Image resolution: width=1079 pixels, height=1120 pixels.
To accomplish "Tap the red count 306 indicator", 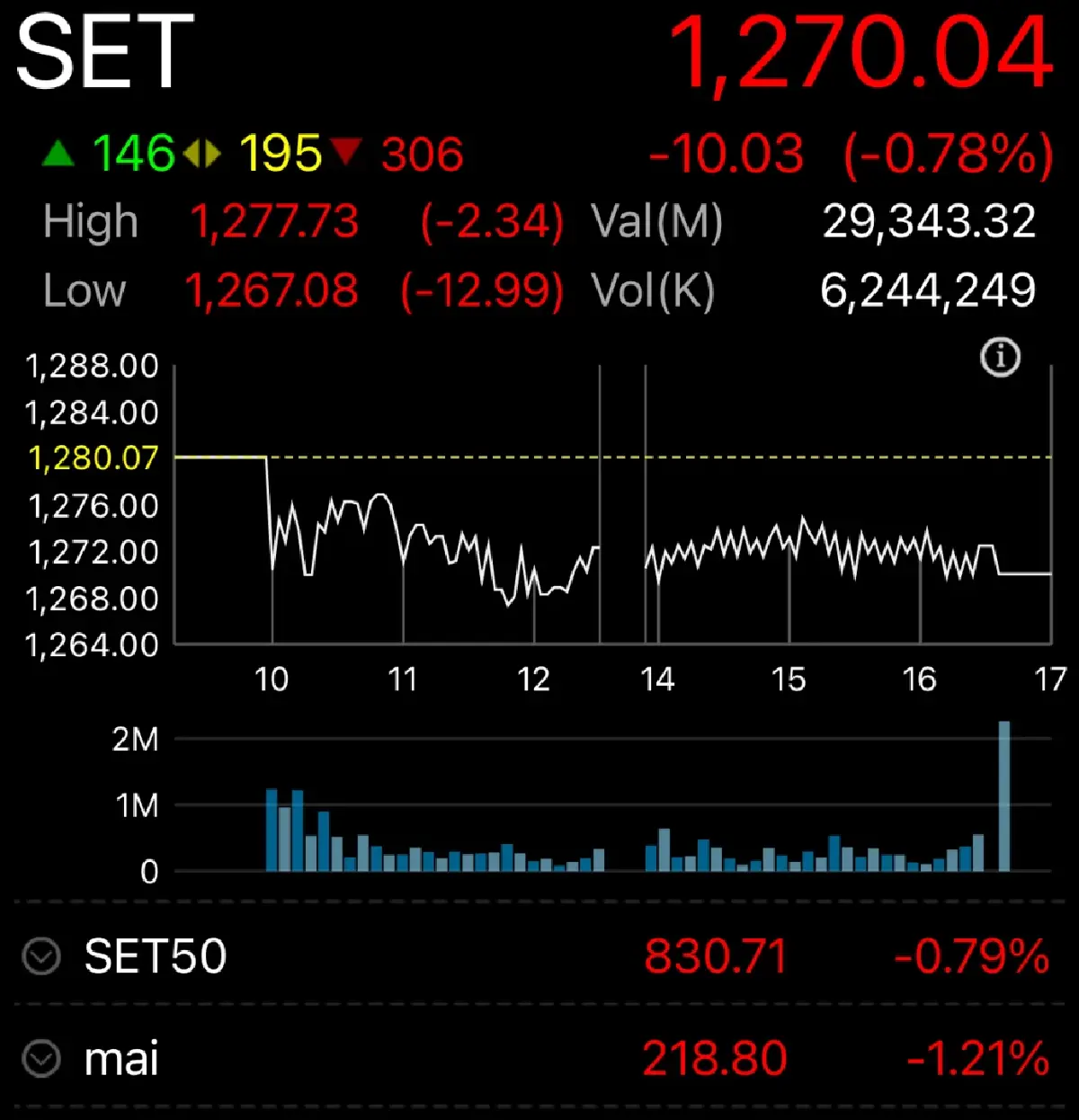I will click(x=421, y=154).
